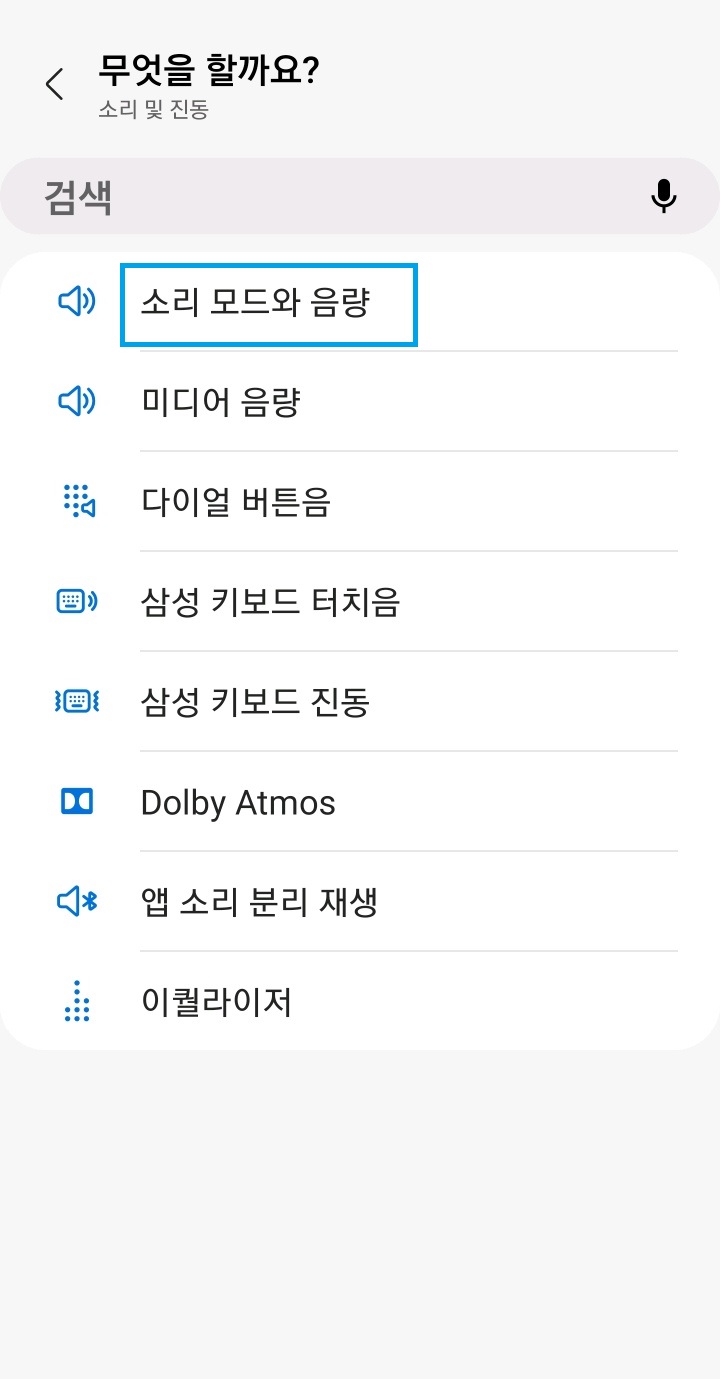Select the dial pad icon for 다이얼 버튼음
The width and height of the screenshot is (720, 1379).
[77, 502]
